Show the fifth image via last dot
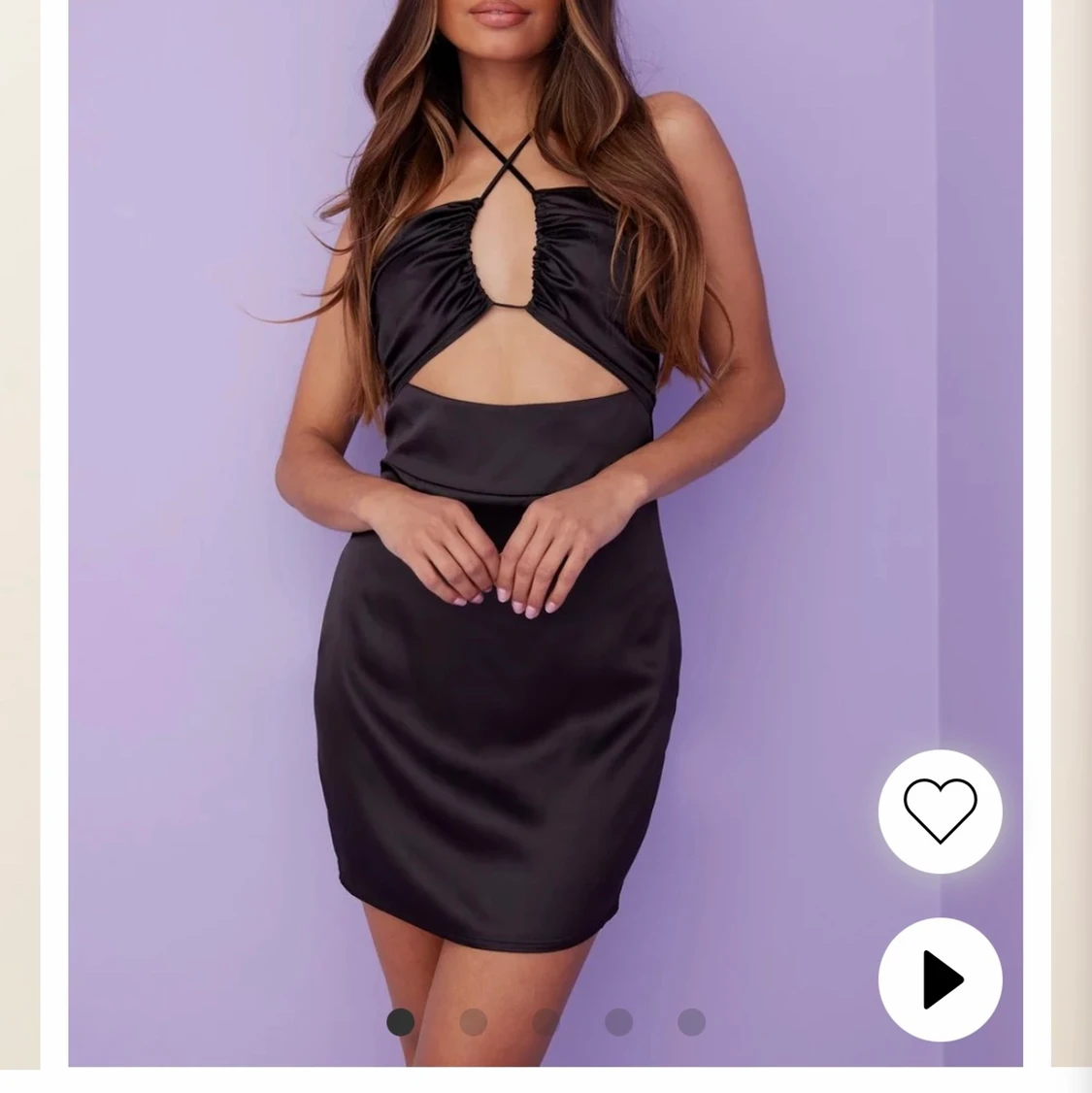Viewport: 1092px width, 1093px height. point(691,1022)
